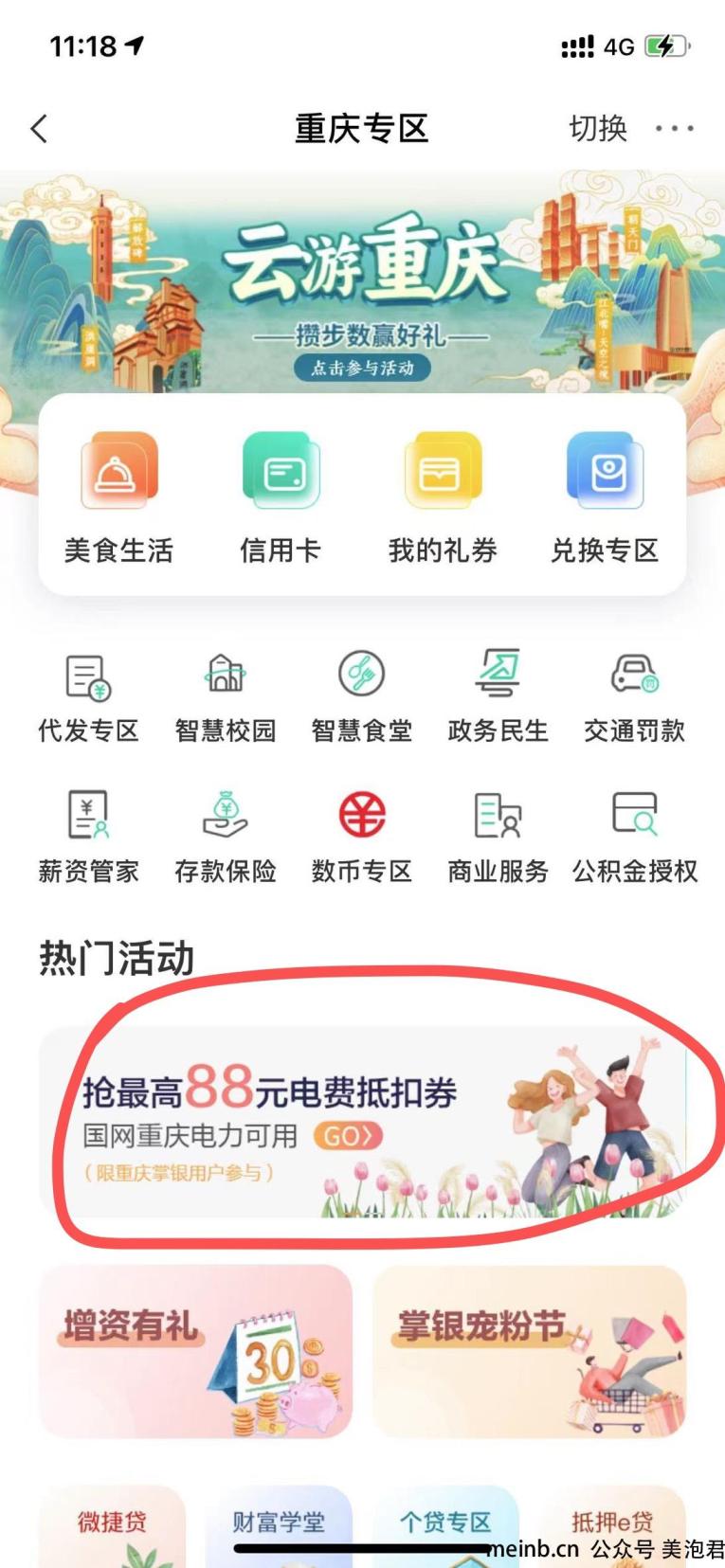This screenshot has width=725, height=1568.
Task: View 我的礼券
Action: pos(443,499)
